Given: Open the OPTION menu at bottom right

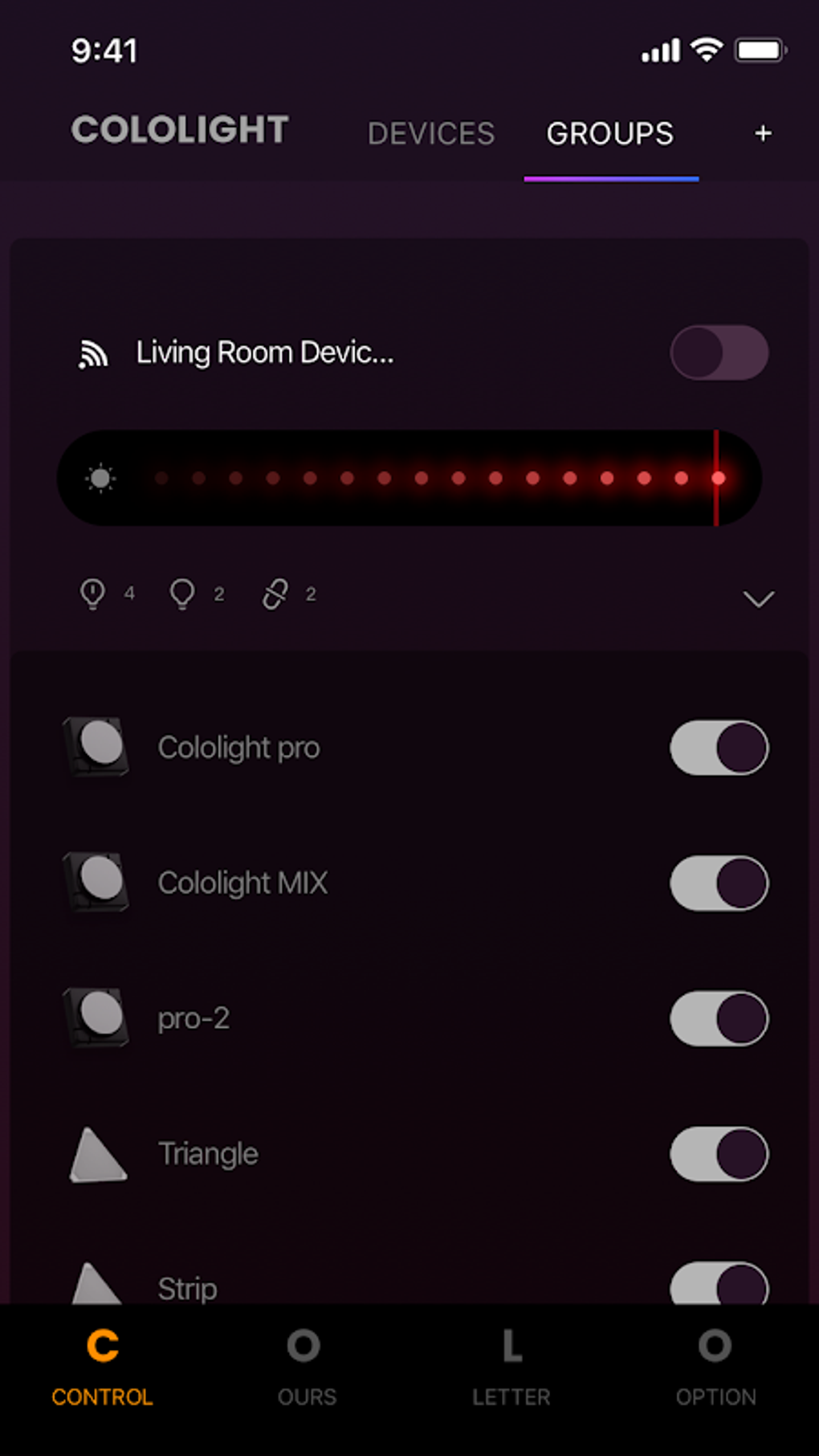Looking at the screenshot, I should [x=715, y=1373].
